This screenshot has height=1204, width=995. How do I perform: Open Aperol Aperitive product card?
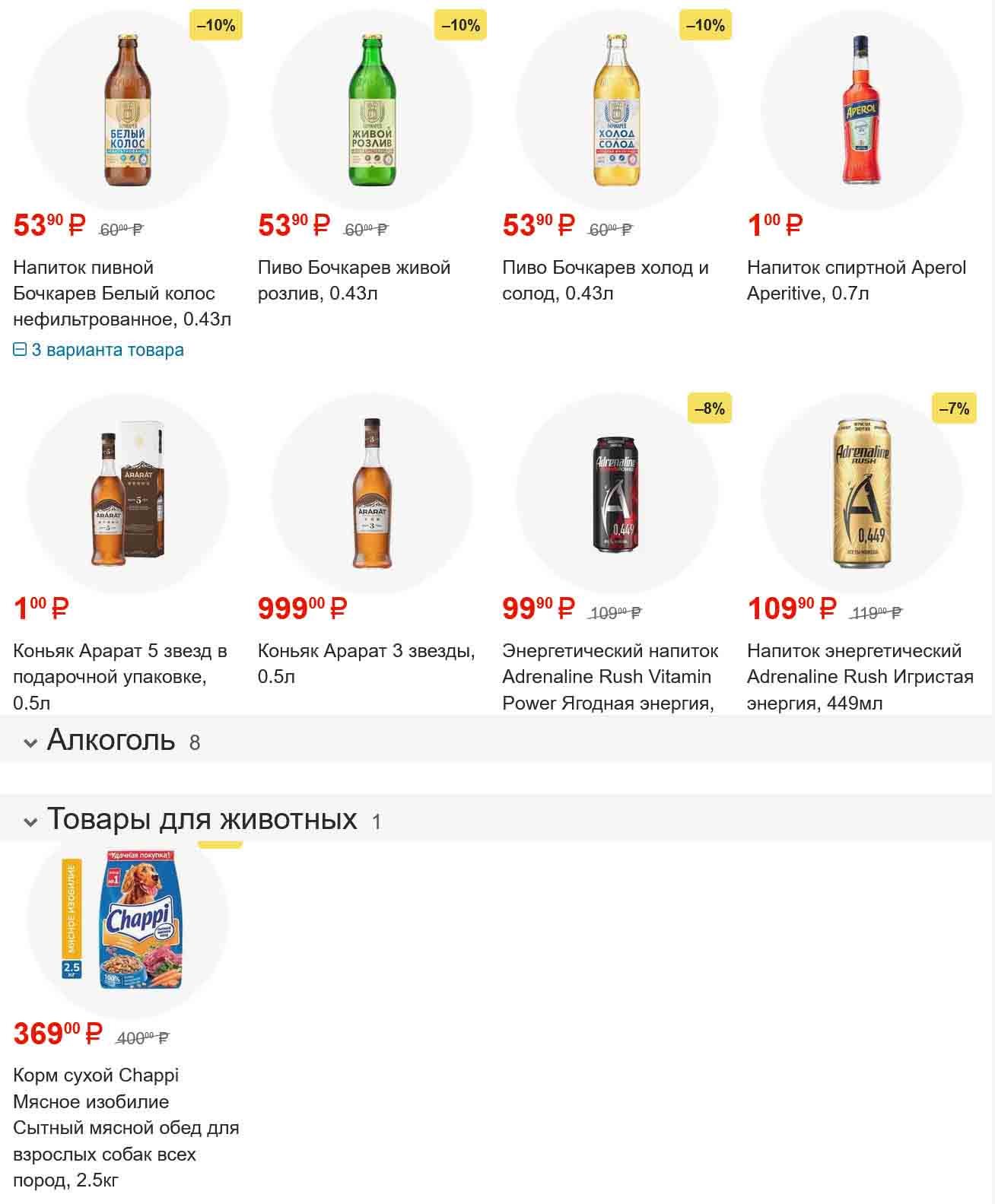point(856,280)
